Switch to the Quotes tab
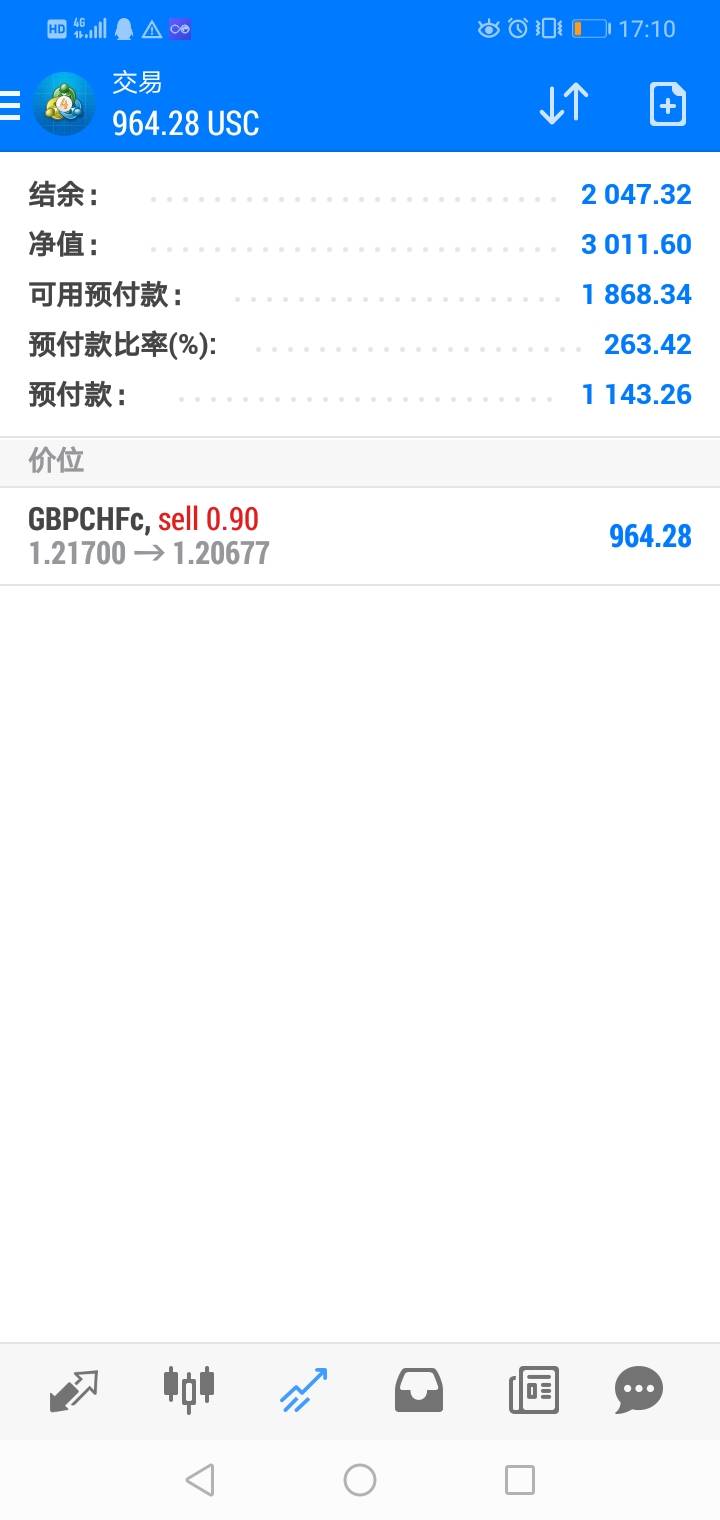This screenshot has width=720, height=1520. 74,1389
